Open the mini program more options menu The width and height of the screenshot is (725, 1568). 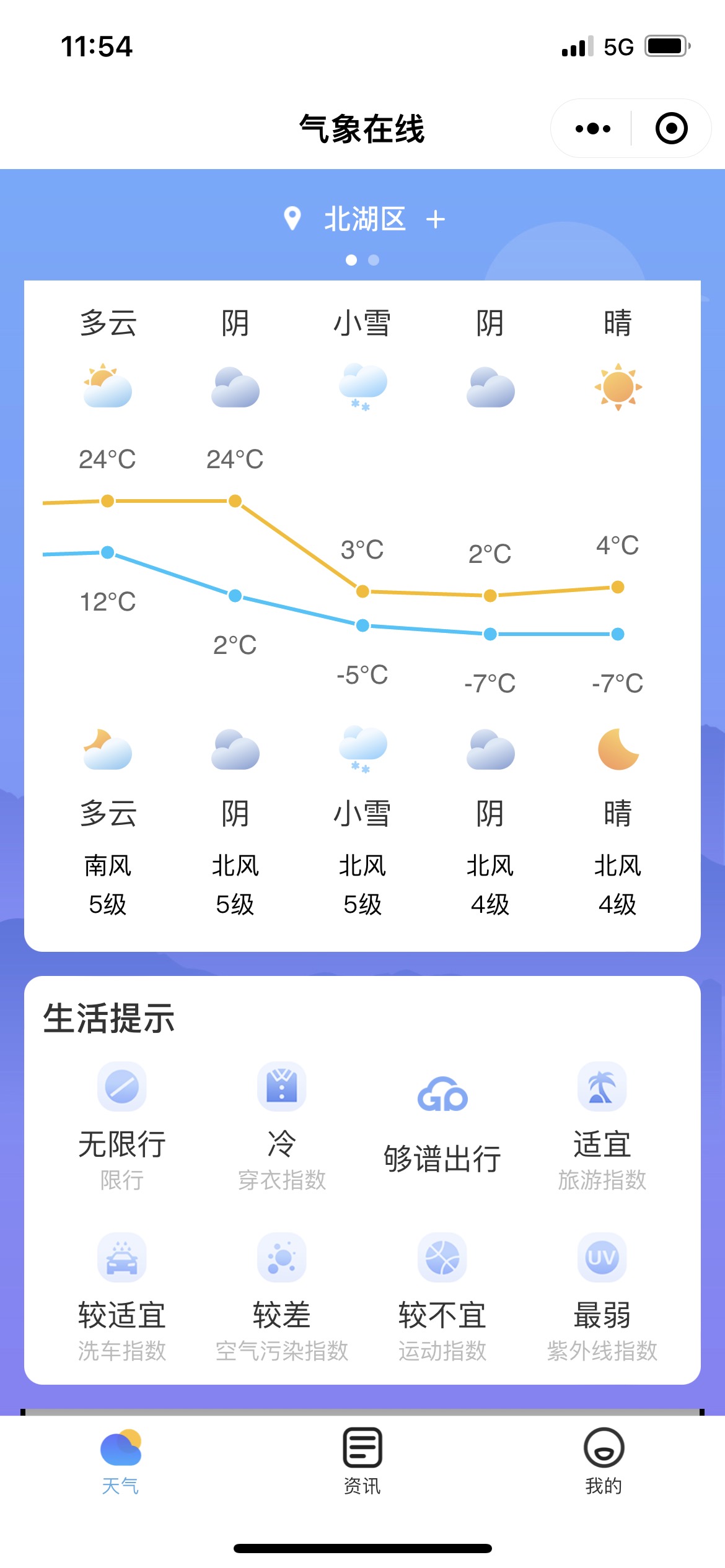coord(592,129)
